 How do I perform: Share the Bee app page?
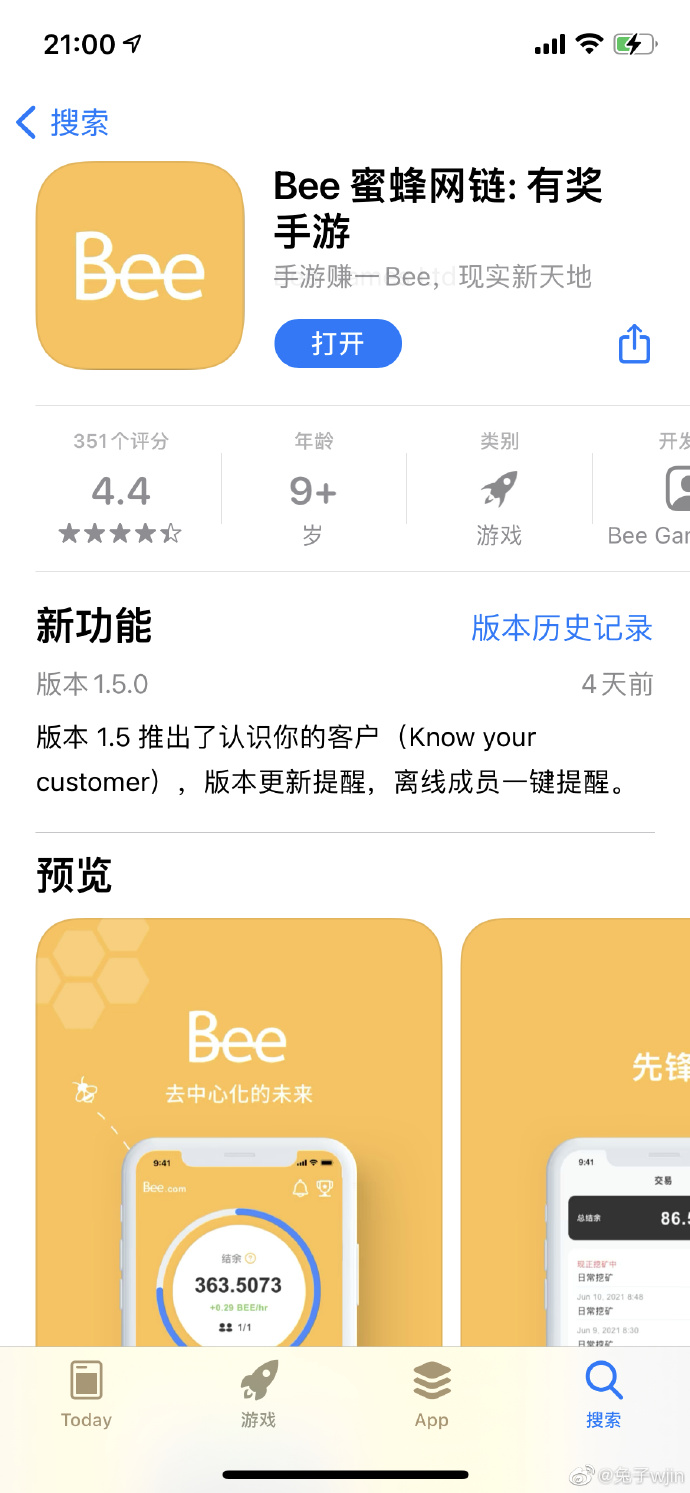point(634,343)
